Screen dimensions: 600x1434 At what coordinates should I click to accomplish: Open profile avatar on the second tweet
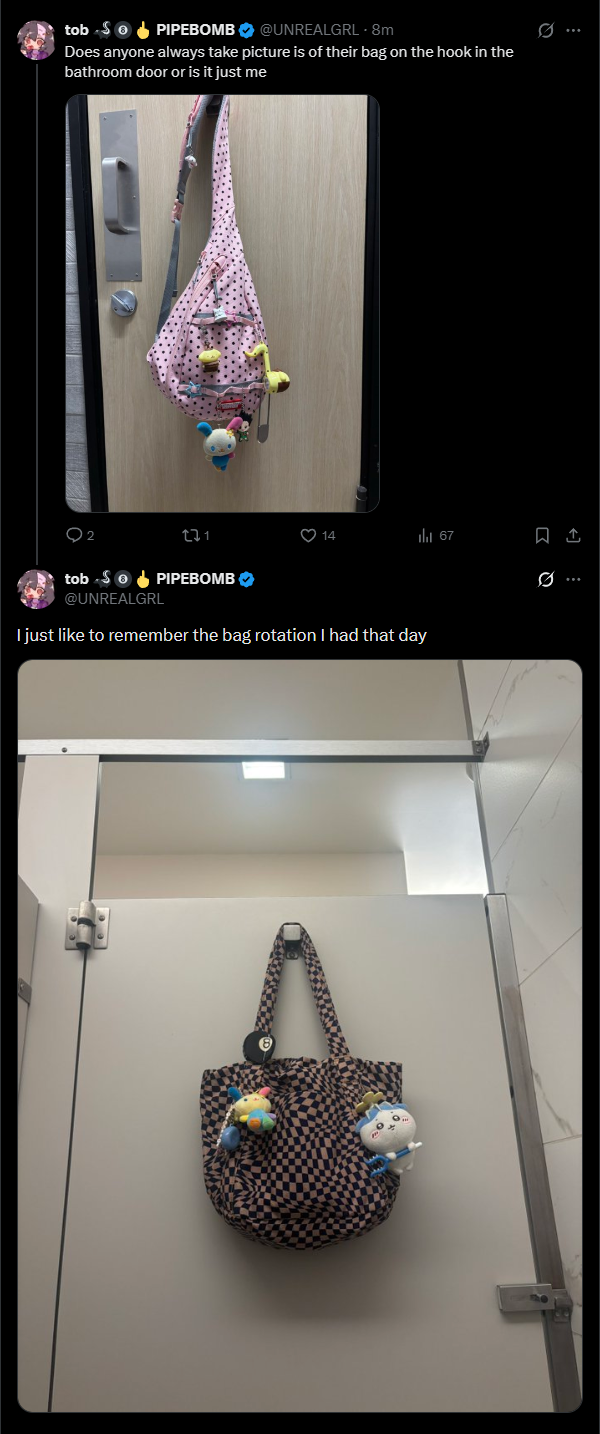click(37, 589)
